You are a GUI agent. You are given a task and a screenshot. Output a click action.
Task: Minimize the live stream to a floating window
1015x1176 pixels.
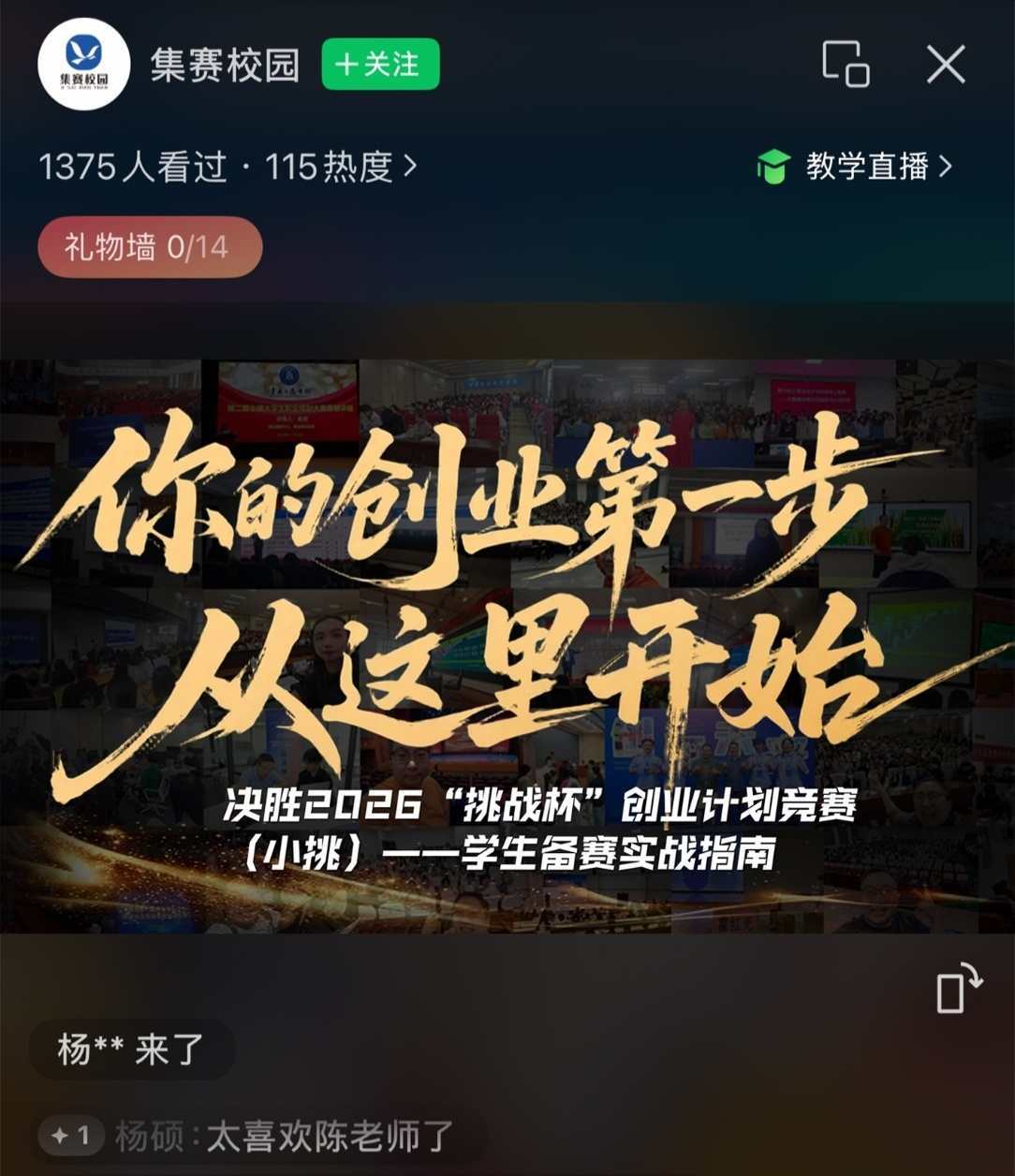pyautogui.click(x=846, y=65)
